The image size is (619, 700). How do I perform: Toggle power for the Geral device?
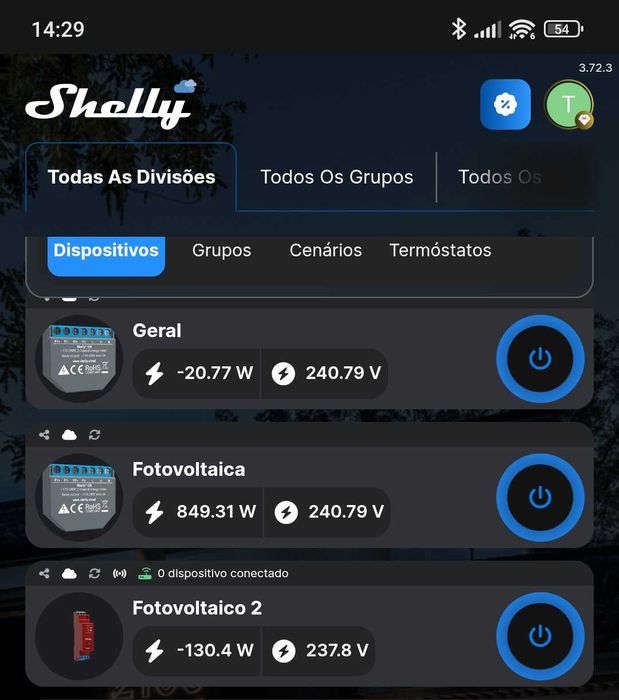pyautogui.click(x=540, y=359)
